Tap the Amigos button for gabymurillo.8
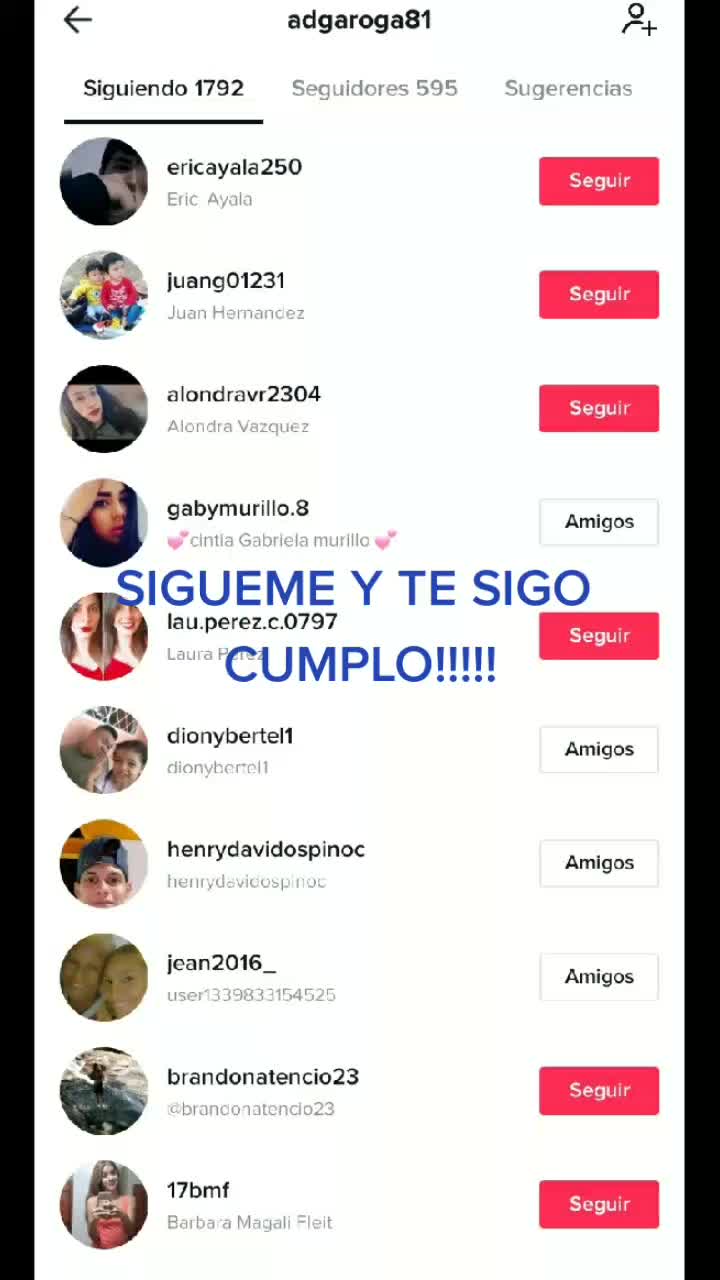This screenshot has height=1280, width=720. [x=599, y=522]
